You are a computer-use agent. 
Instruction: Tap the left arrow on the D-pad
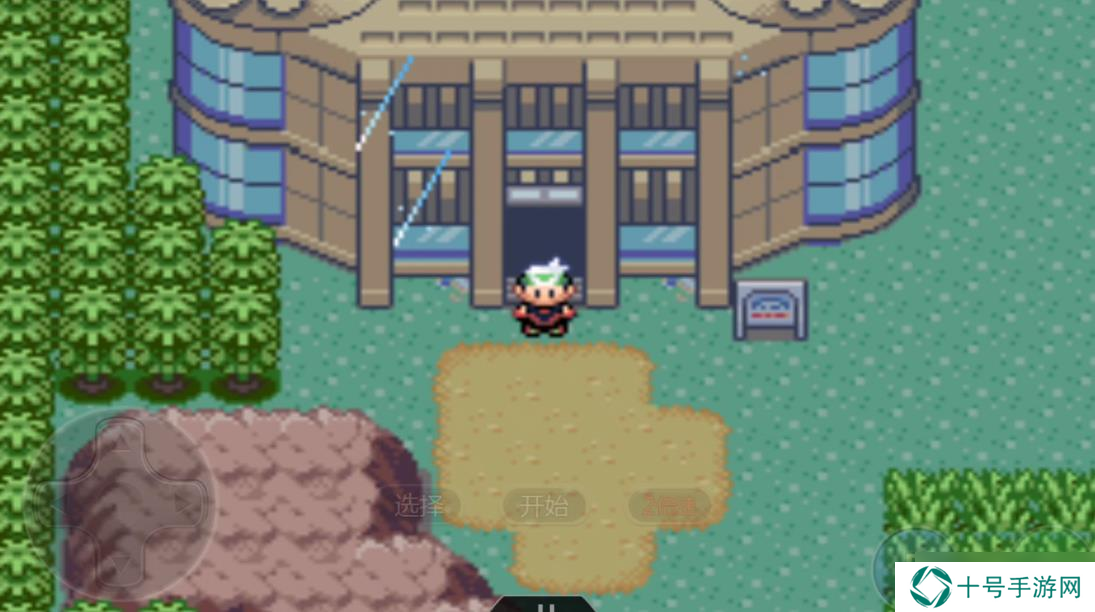(x=51, y=503)
